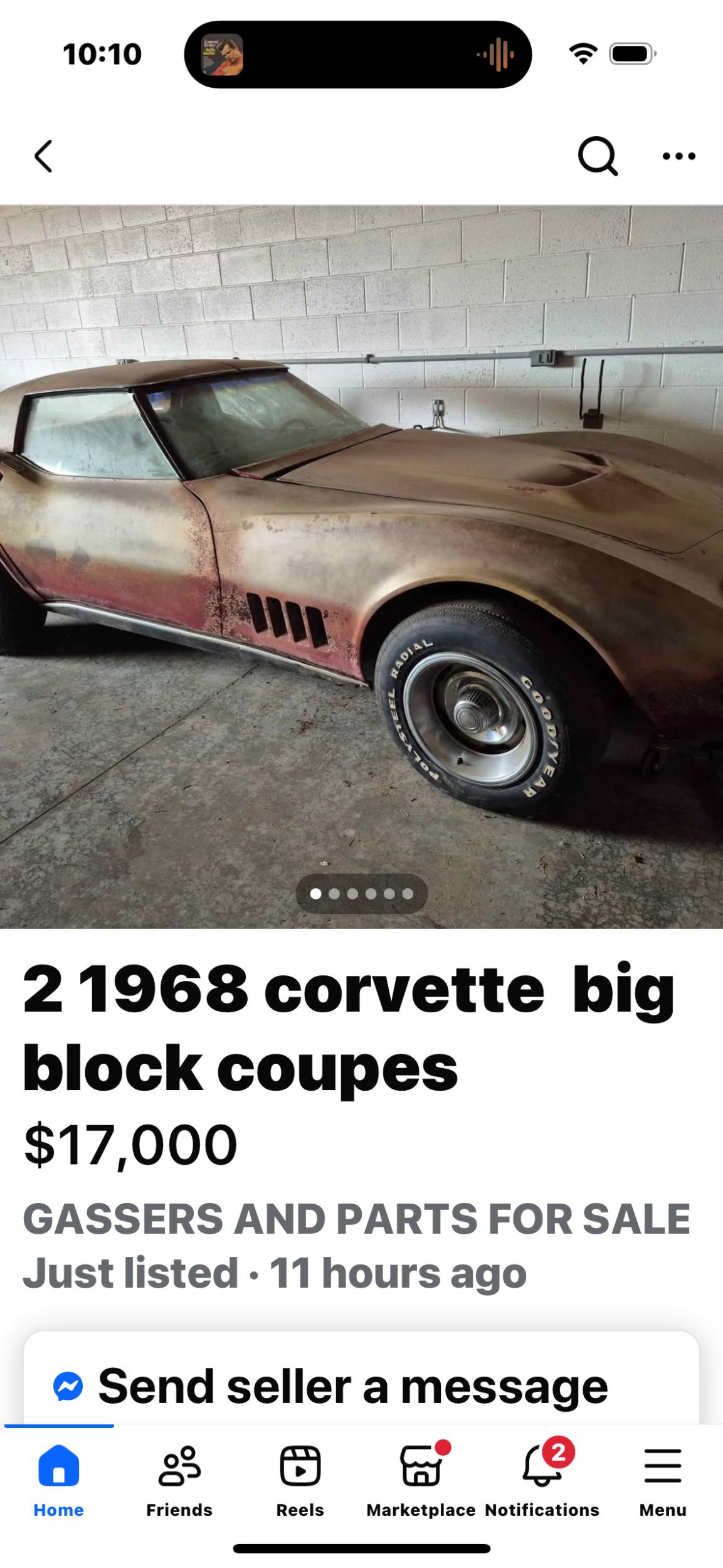Go to the Marketplace tab
The height and width of the screenshot is (1568, 723).
pyautogui.click(x=421, y=1479)
